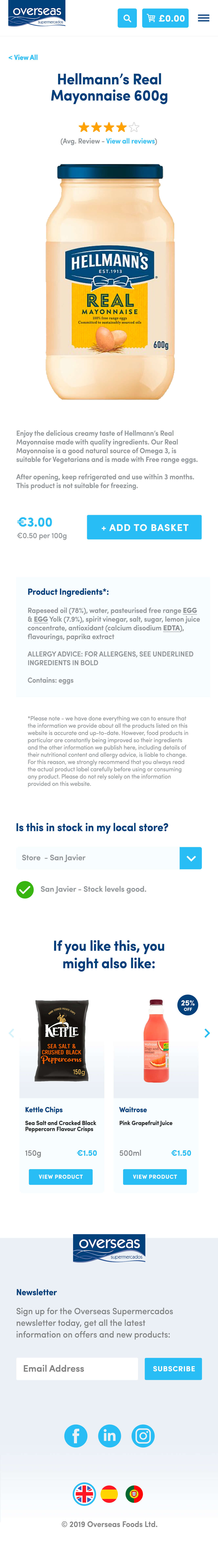Open the hamburger menu

click(203, 18)
